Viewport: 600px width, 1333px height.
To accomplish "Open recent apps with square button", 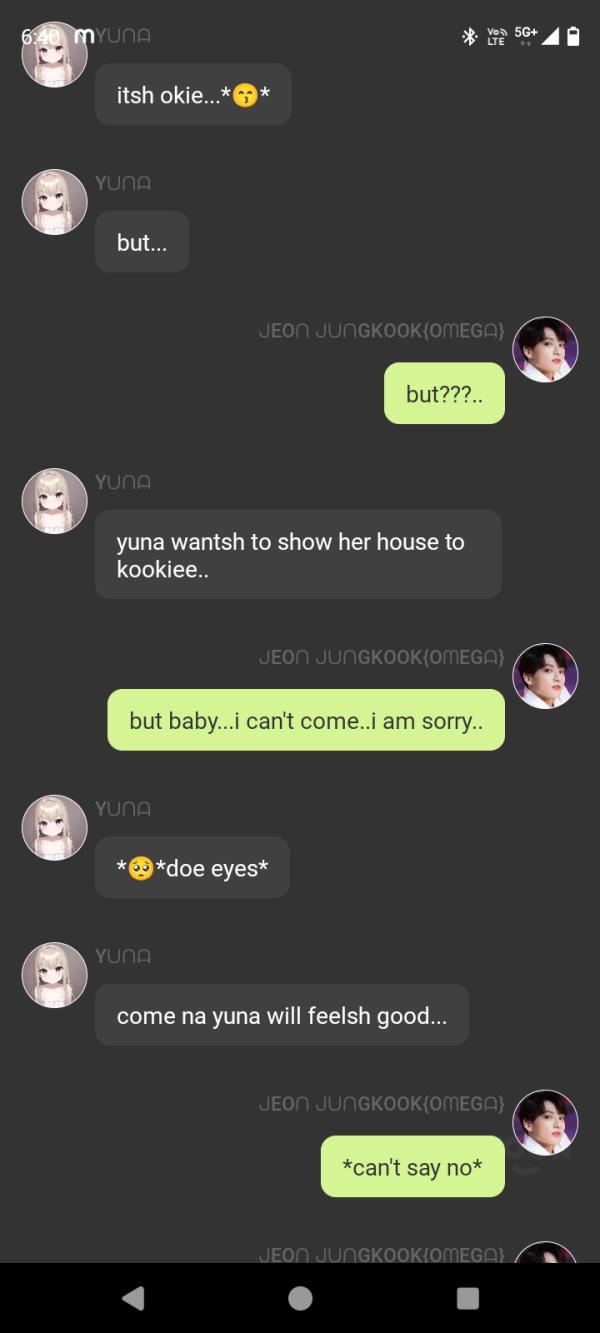I will coord(467,1297).
